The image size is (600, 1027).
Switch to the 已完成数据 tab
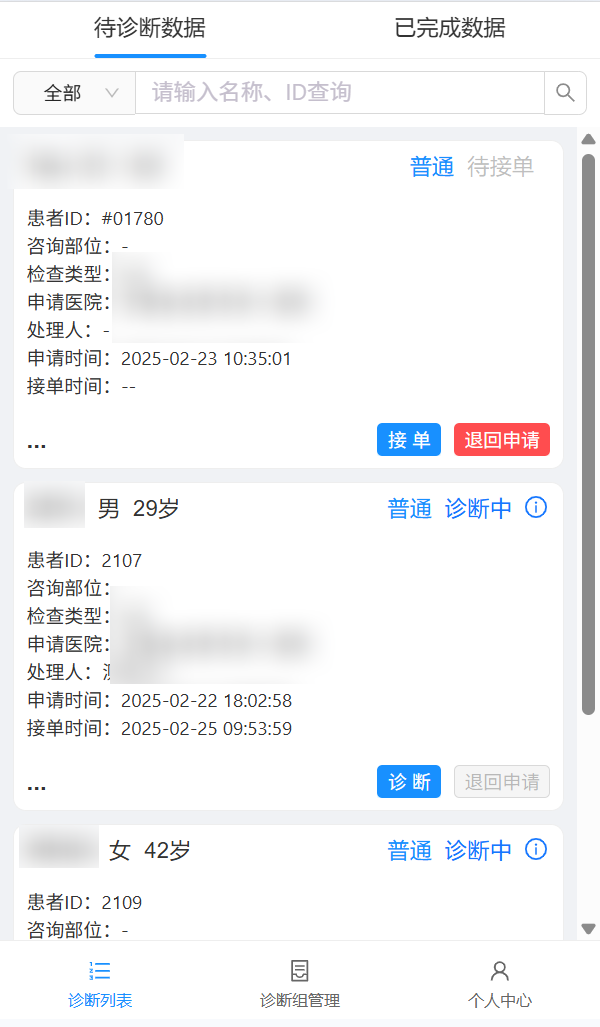450,28
